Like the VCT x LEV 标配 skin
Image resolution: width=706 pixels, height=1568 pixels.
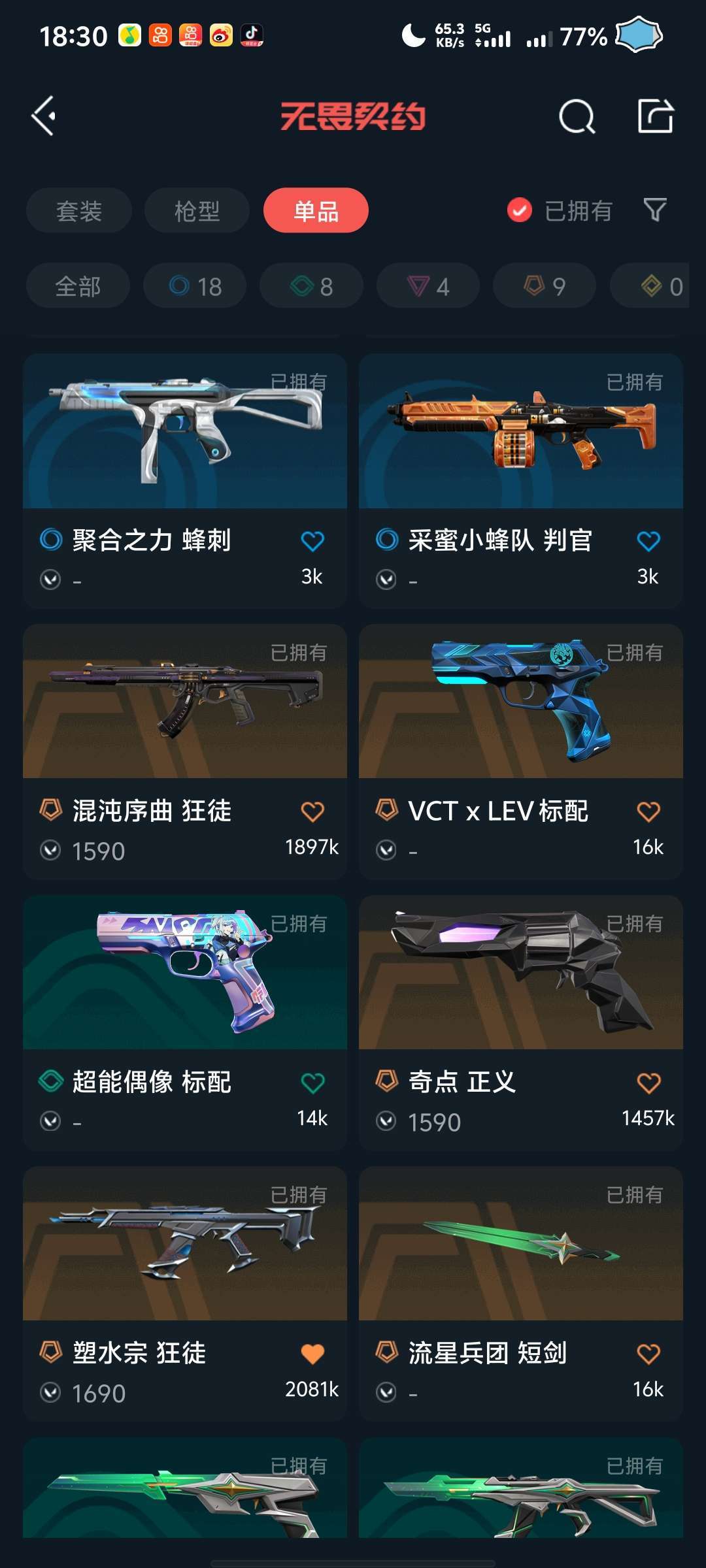coord(648,812)
